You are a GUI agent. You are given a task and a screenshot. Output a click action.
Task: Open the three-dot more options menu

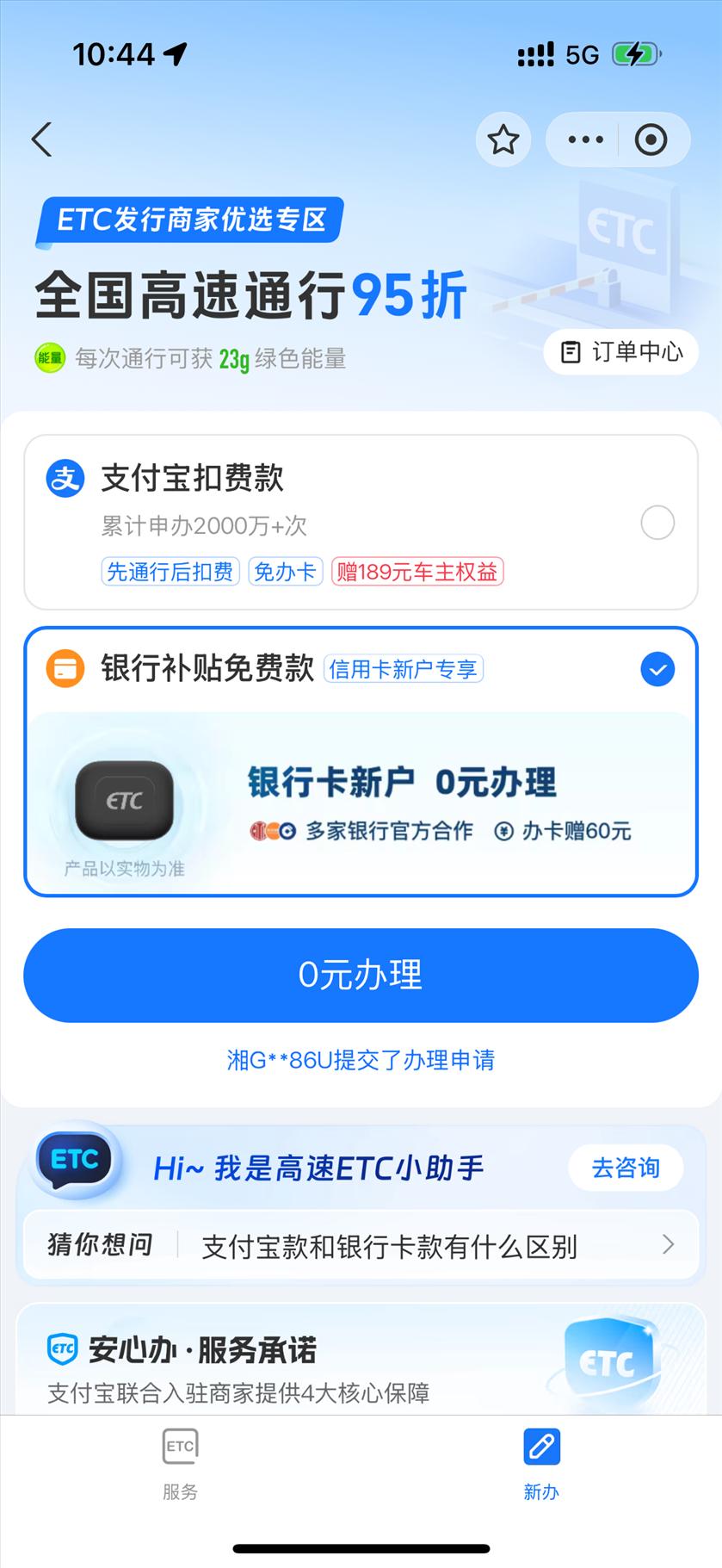(586, 139)
